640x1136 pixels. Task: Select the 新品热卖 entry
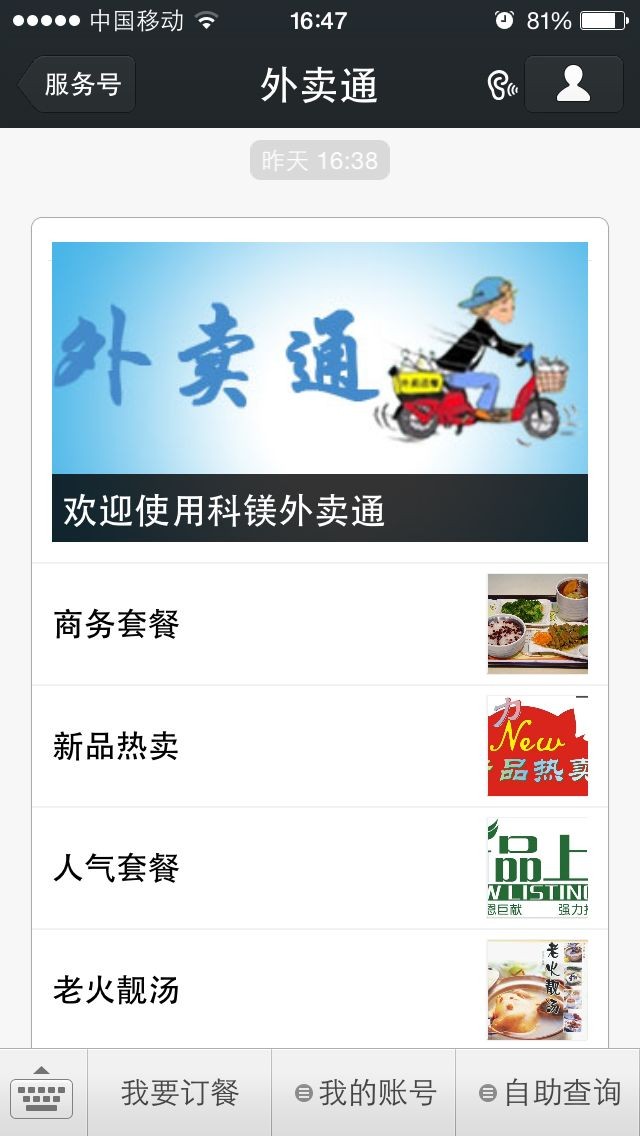tap(319, 746)
